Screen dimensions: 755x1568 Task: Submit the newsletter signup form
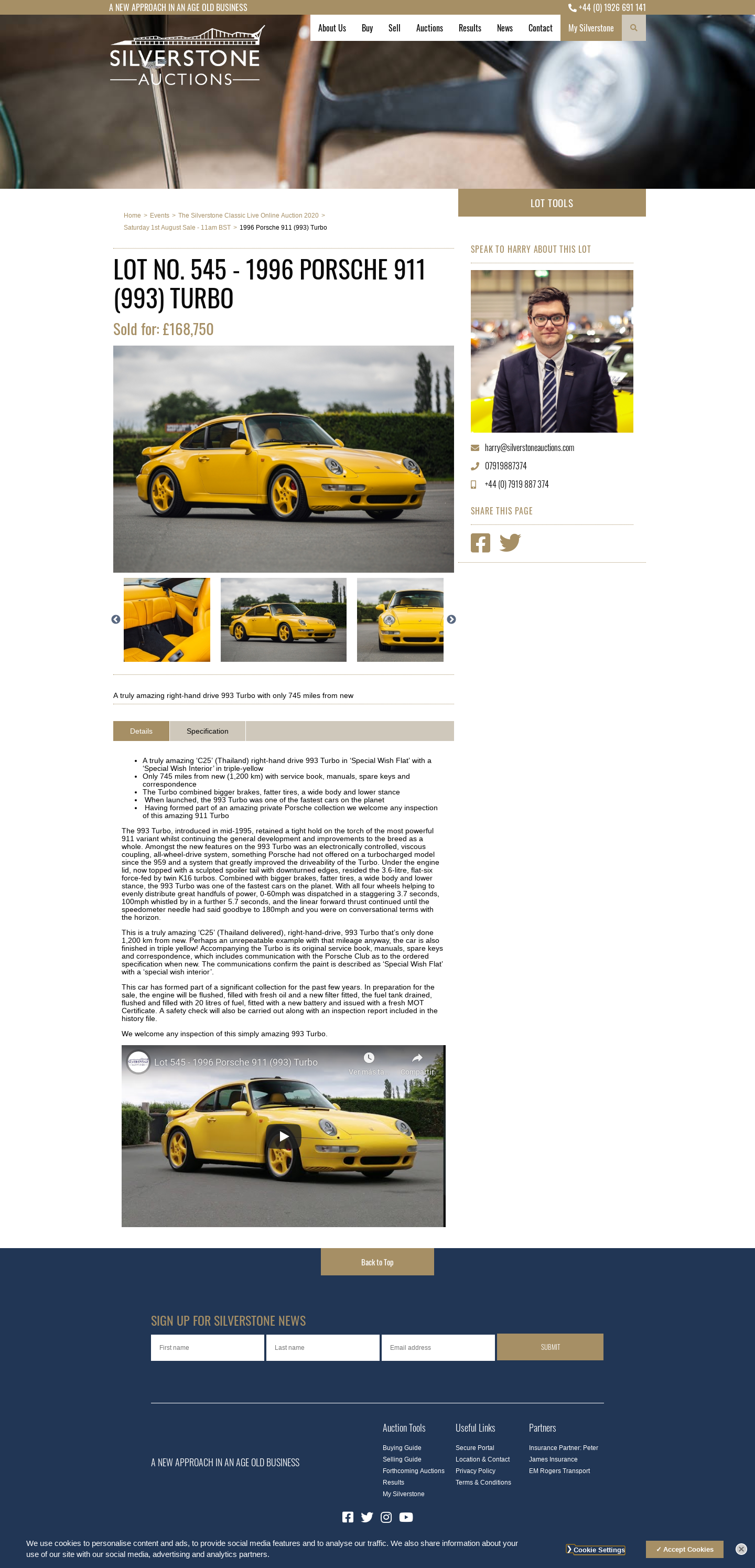tap(550, 1347)
